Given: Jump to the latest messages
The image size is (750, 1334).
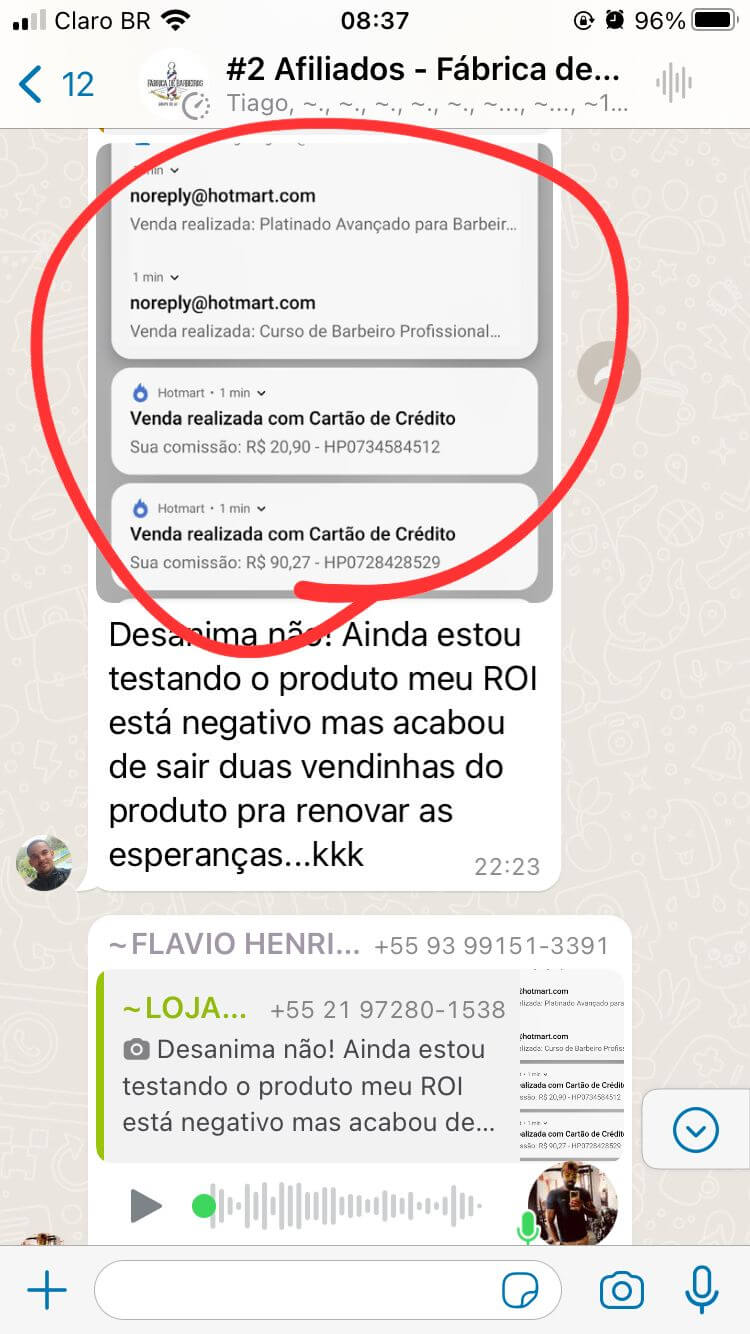Looking at the screenshot, I should coord(696,1130).
